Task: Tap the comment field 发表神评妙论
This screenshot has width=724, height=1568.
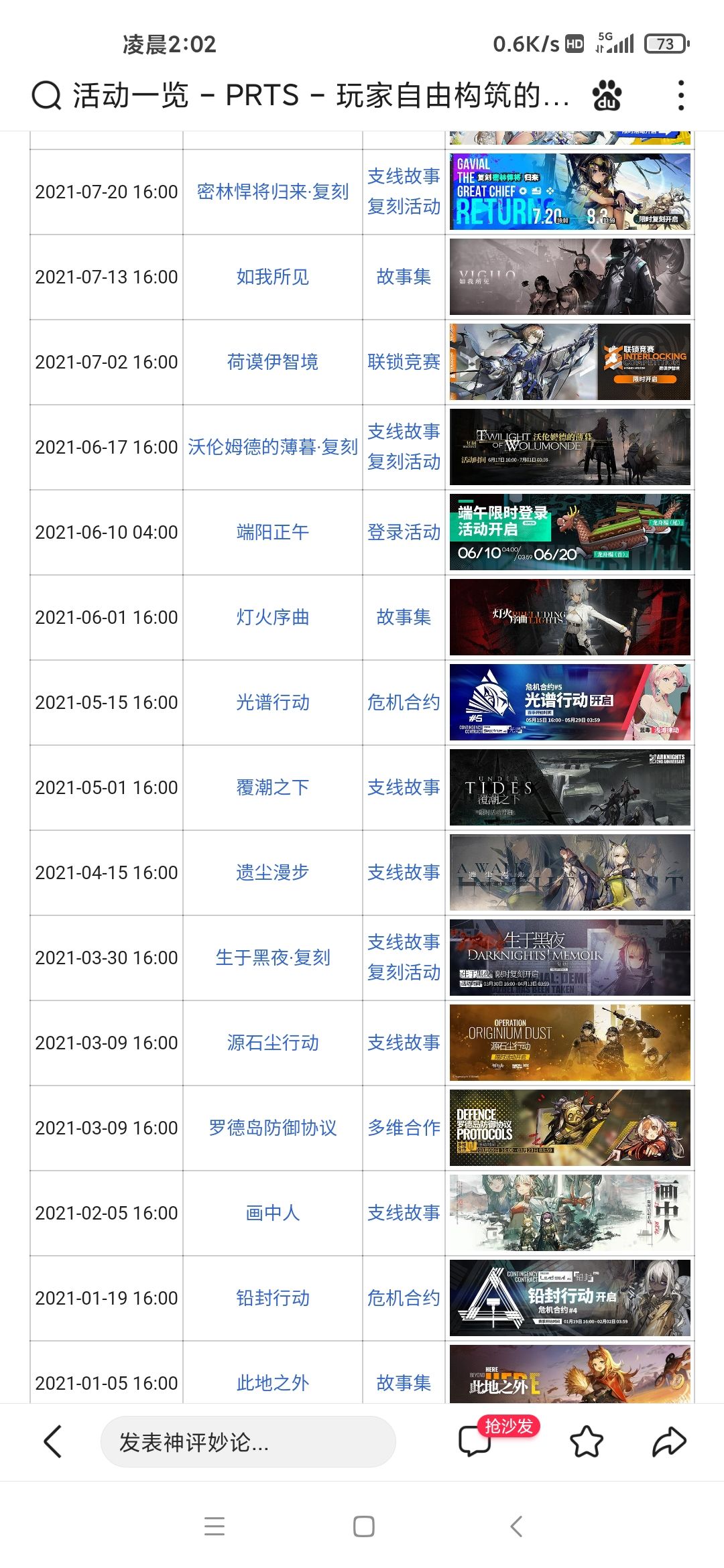Action: coord(248,1441)
